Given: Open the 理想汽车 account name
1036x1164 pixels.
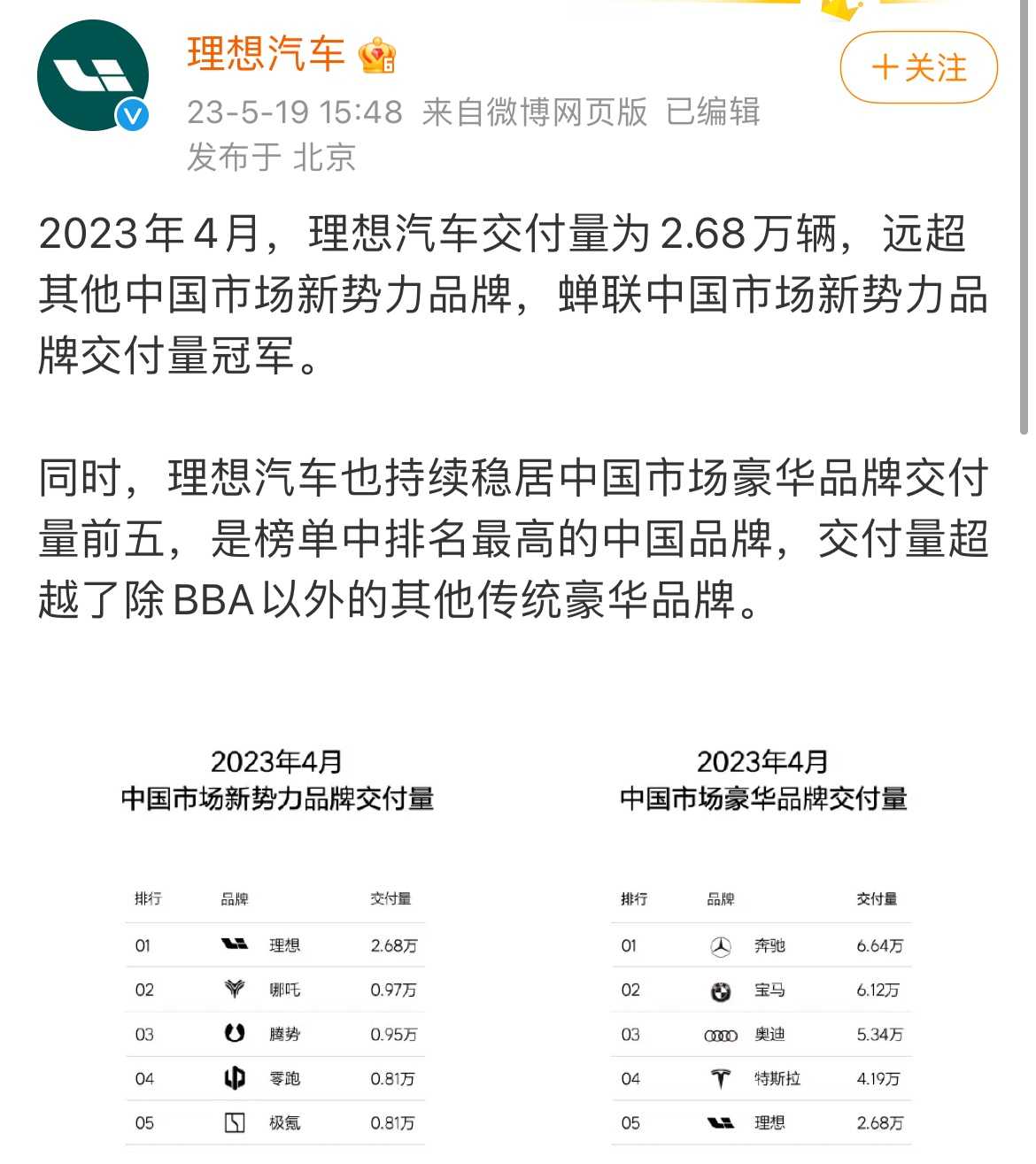Looking at the screenshot, I should [266, 55].
